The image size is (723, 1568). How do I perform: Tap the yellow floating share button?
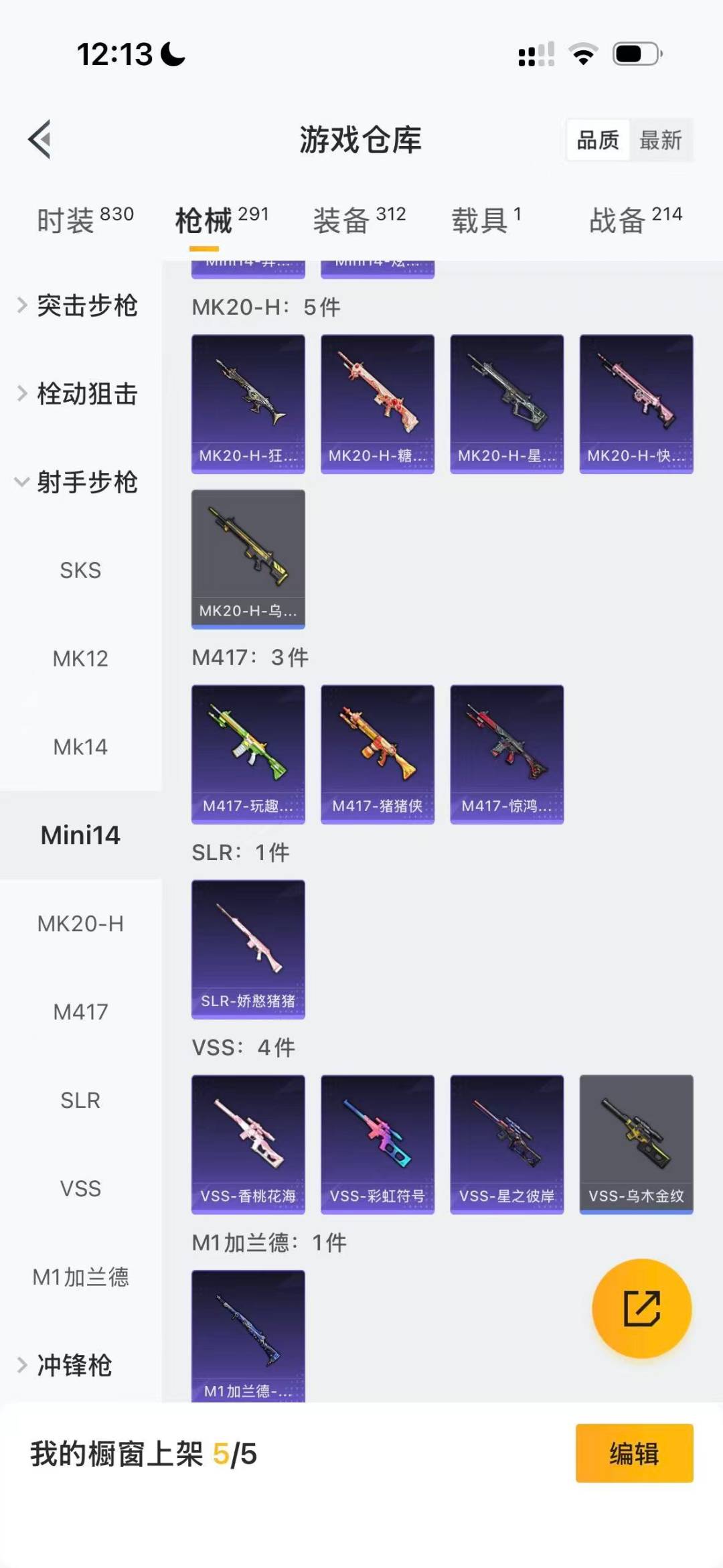641,1308
